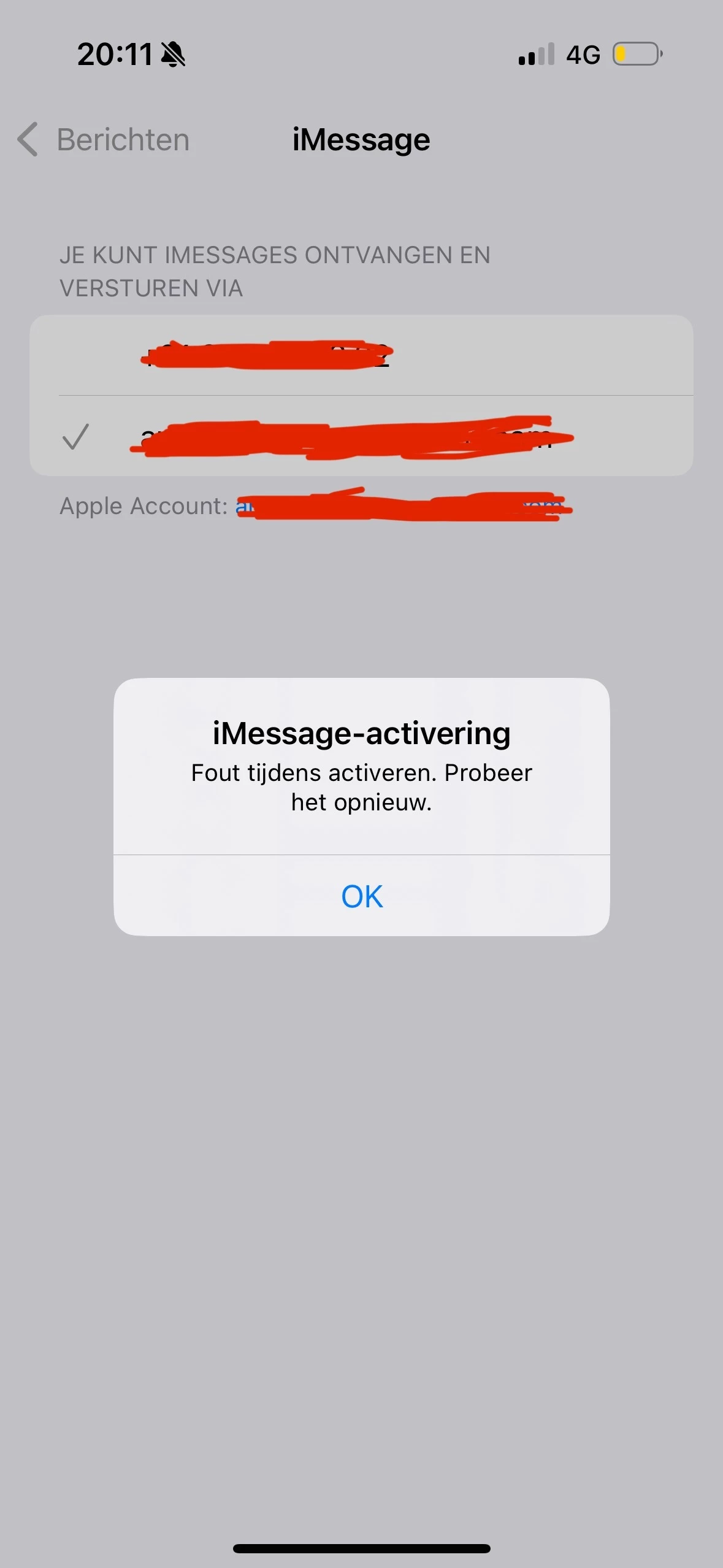Select the checked email address row
The width and height of the screenshot is (723, 1568).
(361, 437)
